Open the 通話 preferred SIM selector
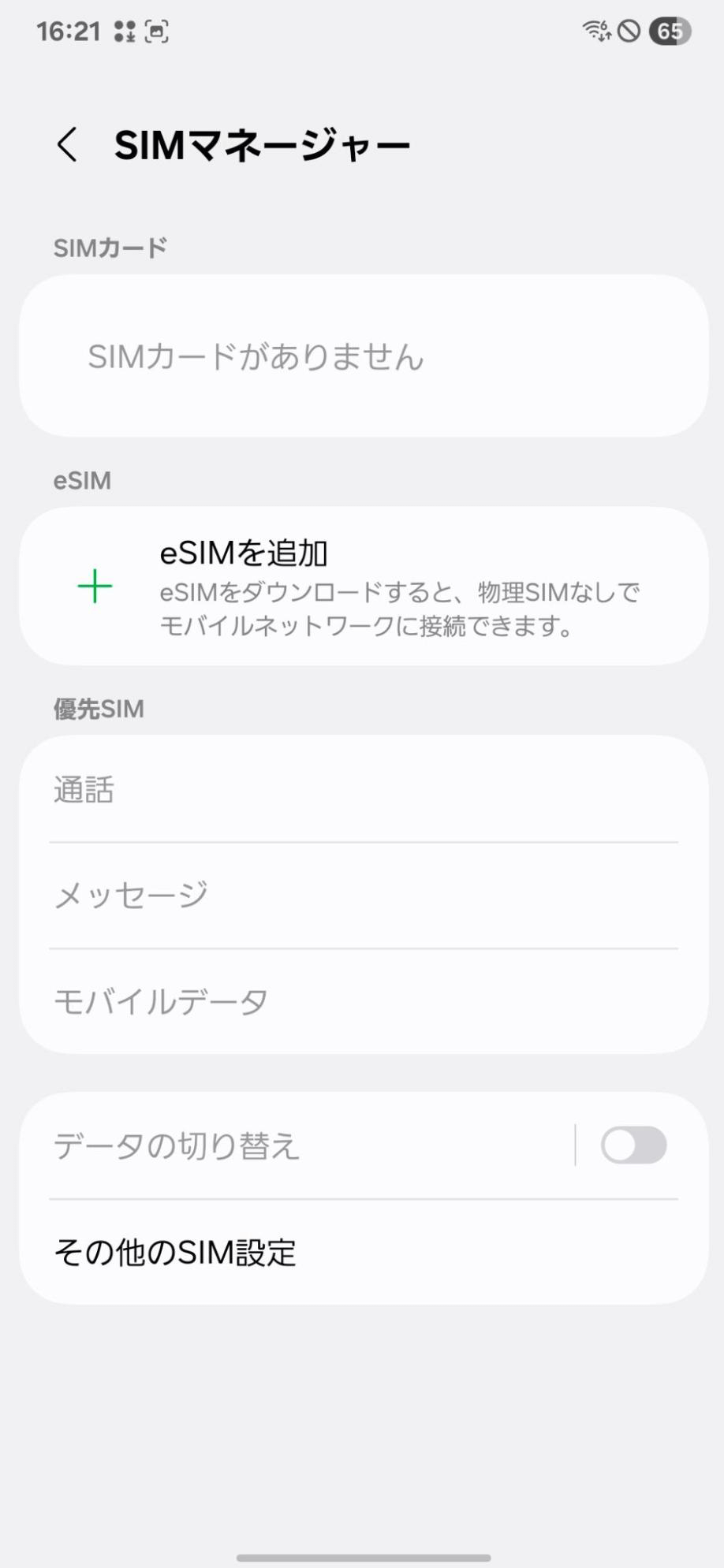 click(362, 790)
